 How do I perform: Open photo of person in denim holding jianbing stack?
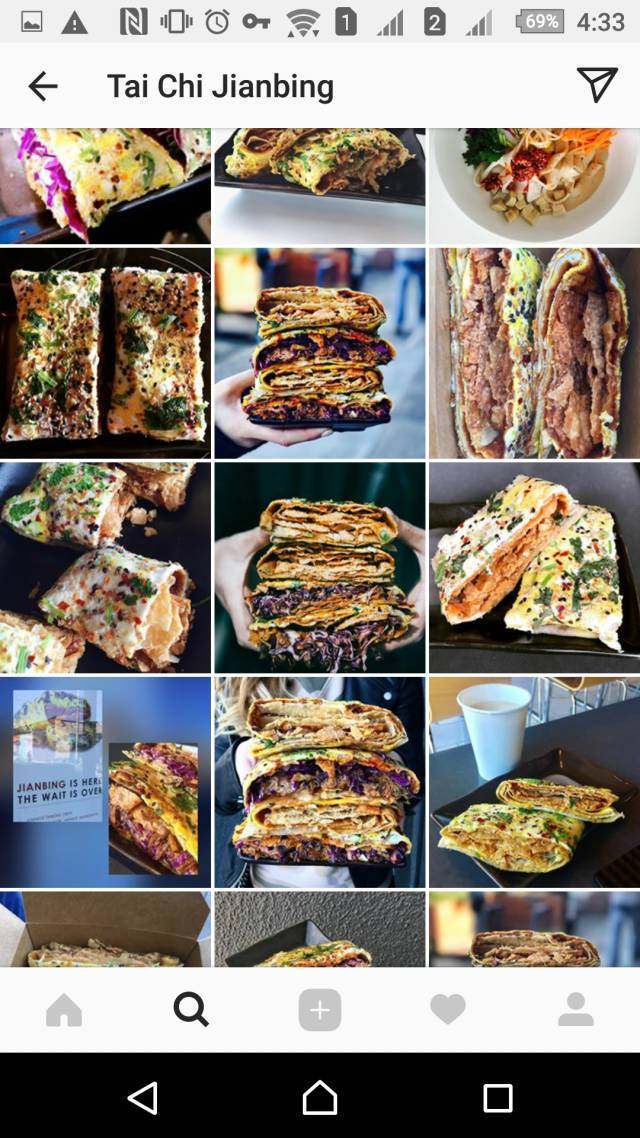click(320, 782)
